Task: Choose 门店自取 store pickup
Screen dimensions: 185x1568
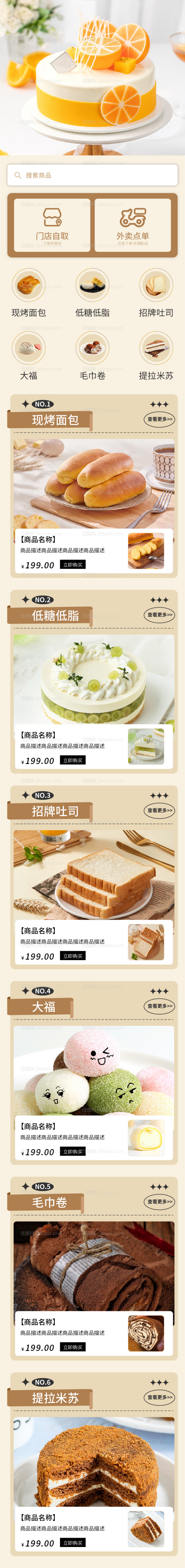Action: coord(52,225)
